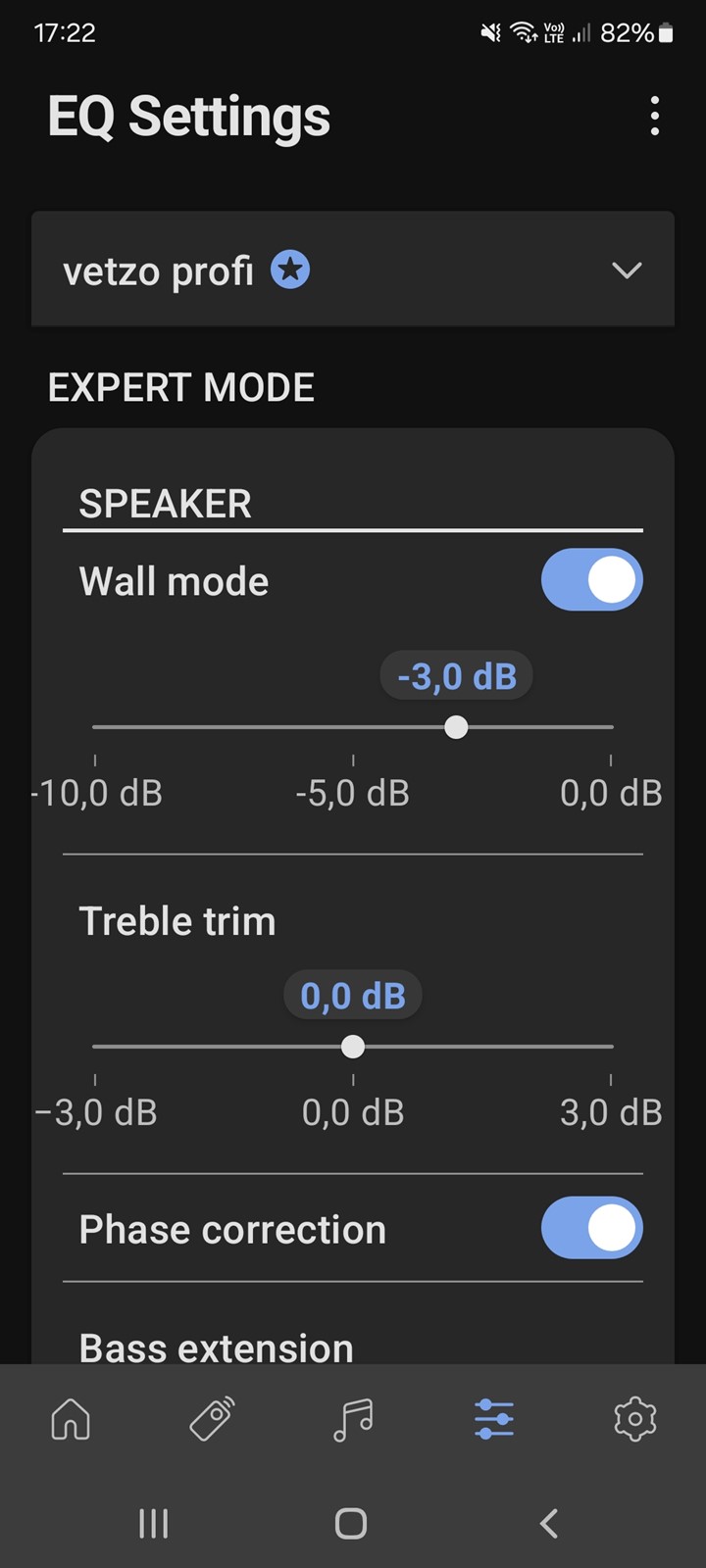706x1568 pixels.
Task: Expand the vetzo profi preset dropdown
Action: pyautogui.click(x=353, y=269)
